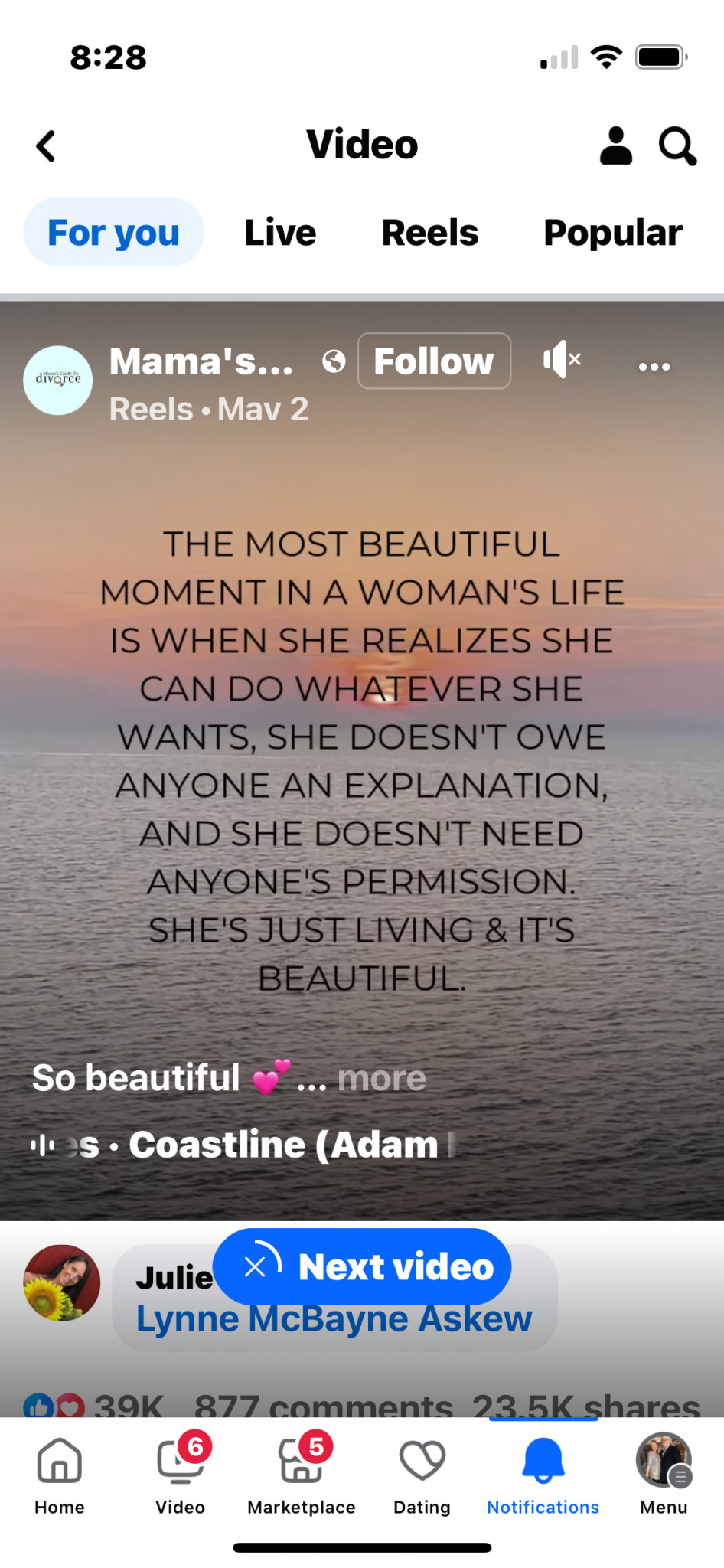724x1568 pixels.
Task: Open the Dating tab
Action: click(422, 1475)
